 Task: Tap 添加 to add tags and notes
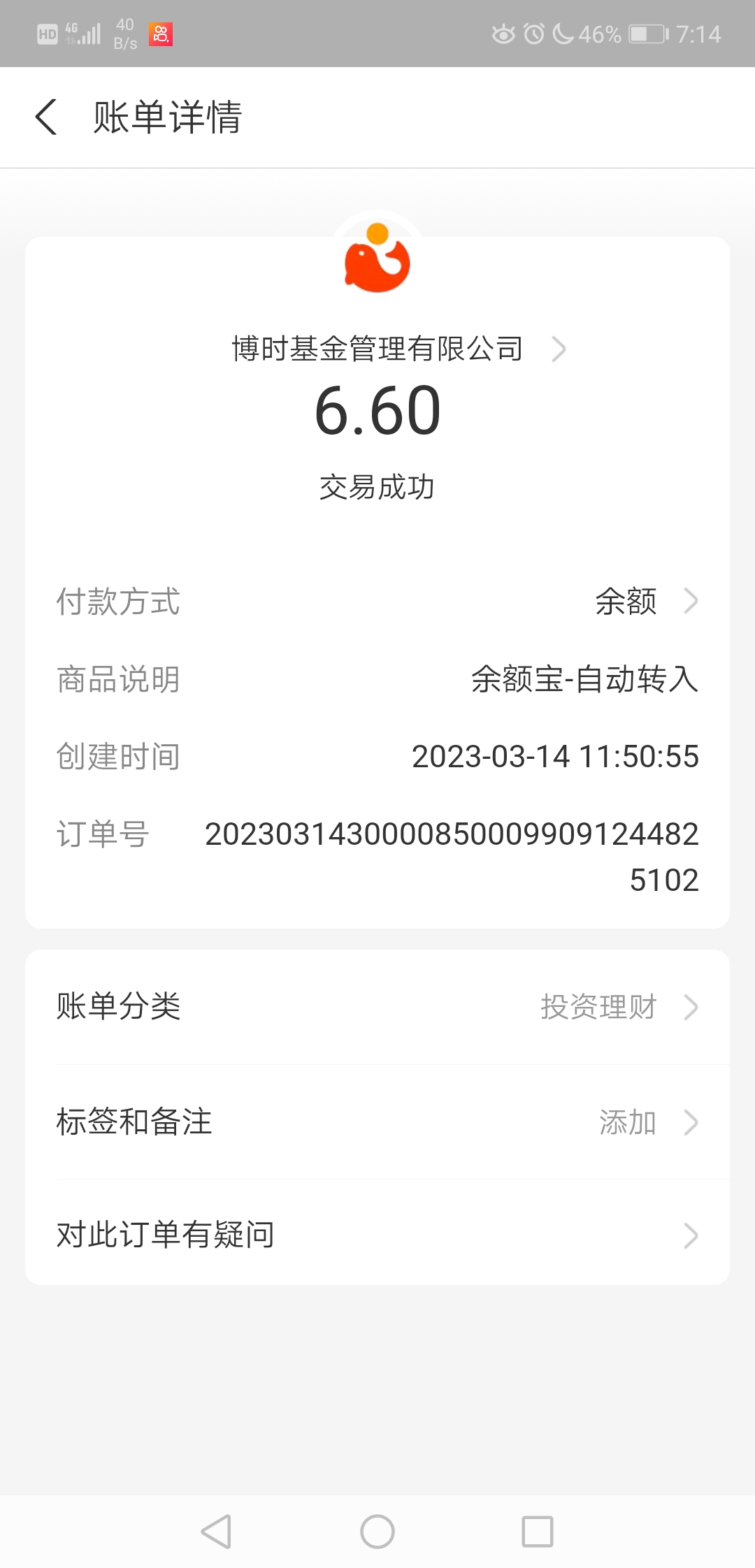click(x=628, y=1123)
